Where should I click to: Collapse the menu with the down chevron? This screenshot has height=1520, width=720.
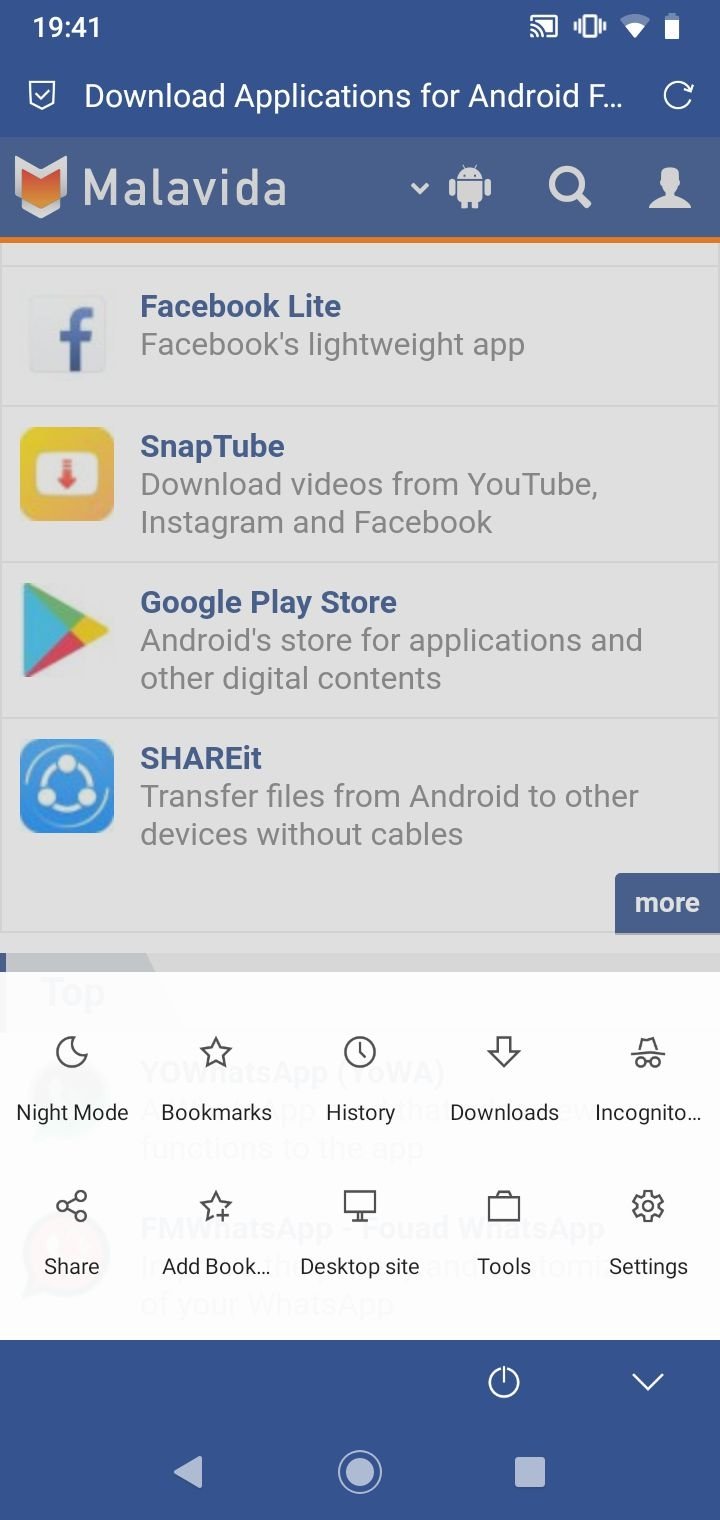coord(648,1382)
